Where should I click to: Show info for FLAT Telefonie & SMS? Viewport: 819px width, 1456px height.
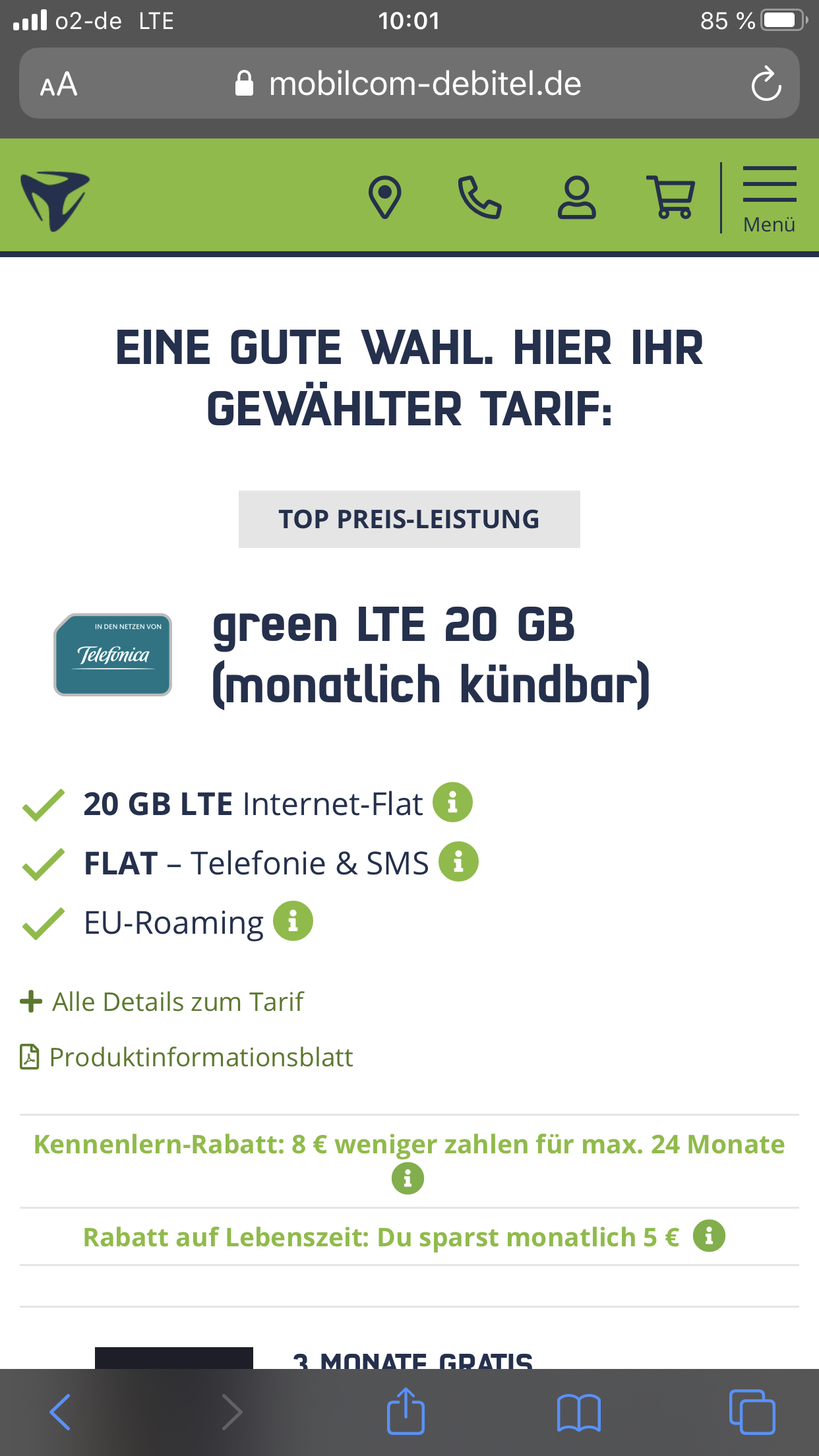(x=458, y=862)
